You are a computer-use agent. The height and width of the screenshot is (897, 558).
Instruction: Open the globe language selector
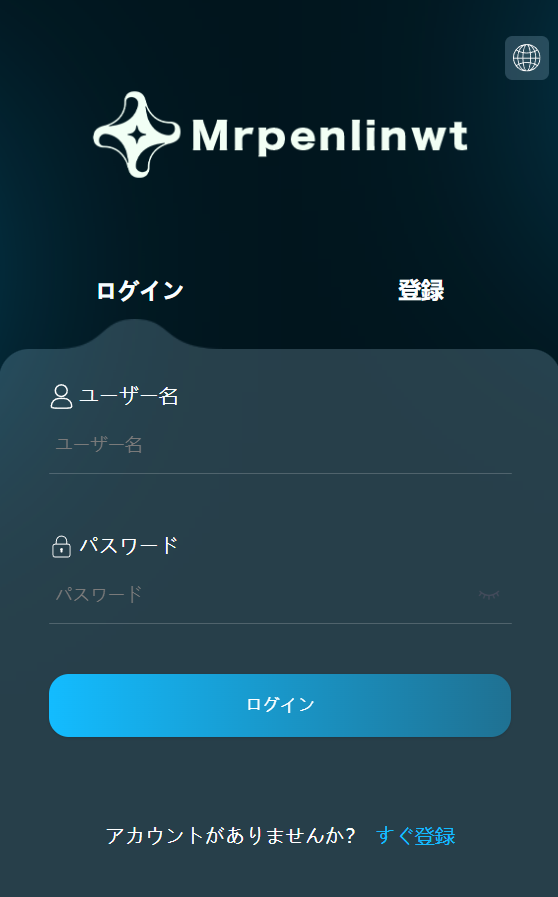tap(527, 58)
